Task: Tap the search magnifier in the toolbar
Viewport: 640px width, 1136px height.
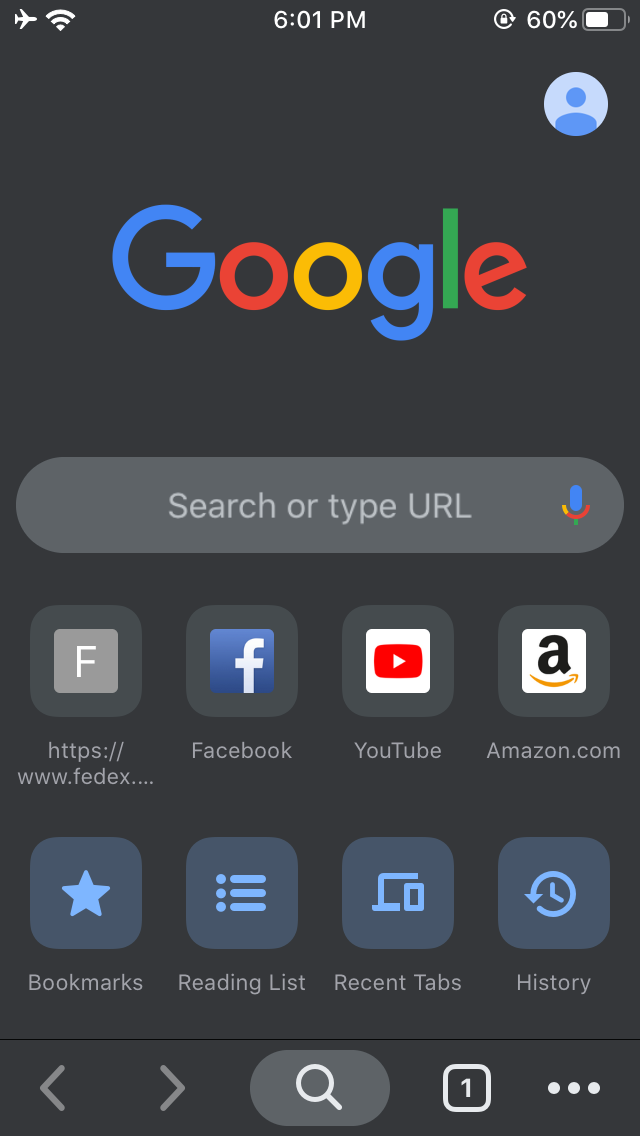Action: (x=320, y=1088)
